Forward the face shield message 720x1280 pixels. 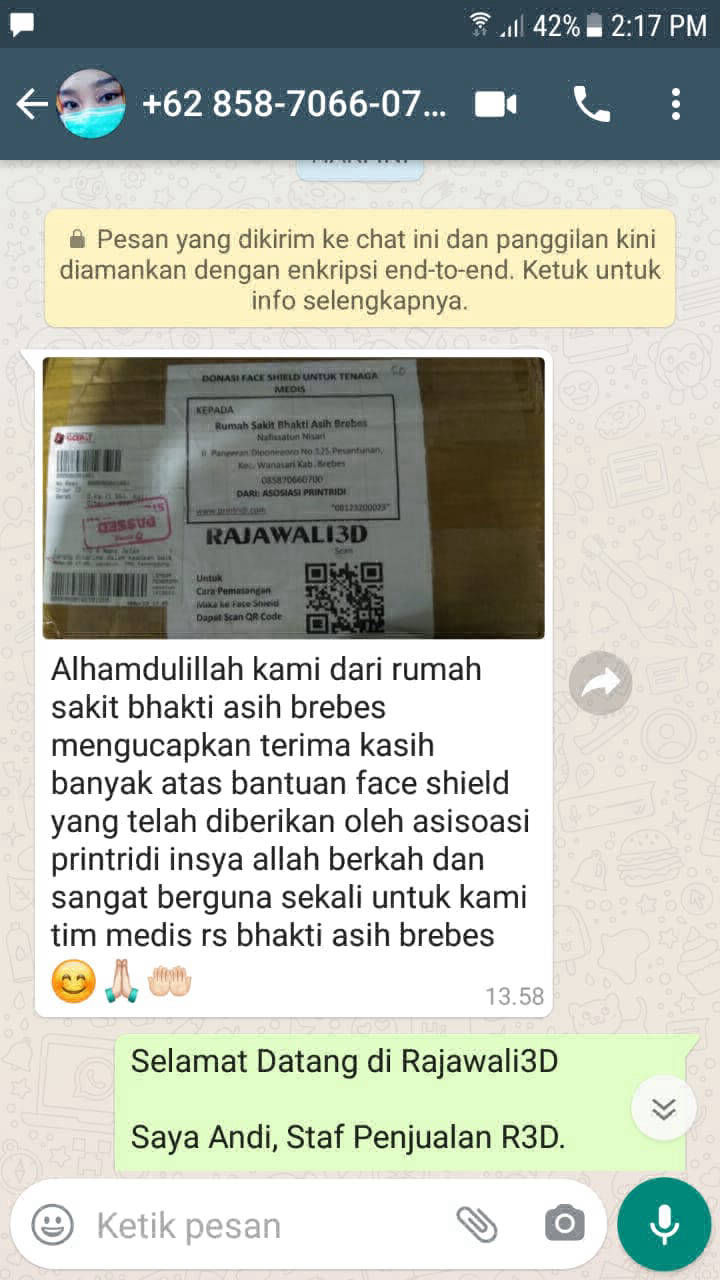600,683
